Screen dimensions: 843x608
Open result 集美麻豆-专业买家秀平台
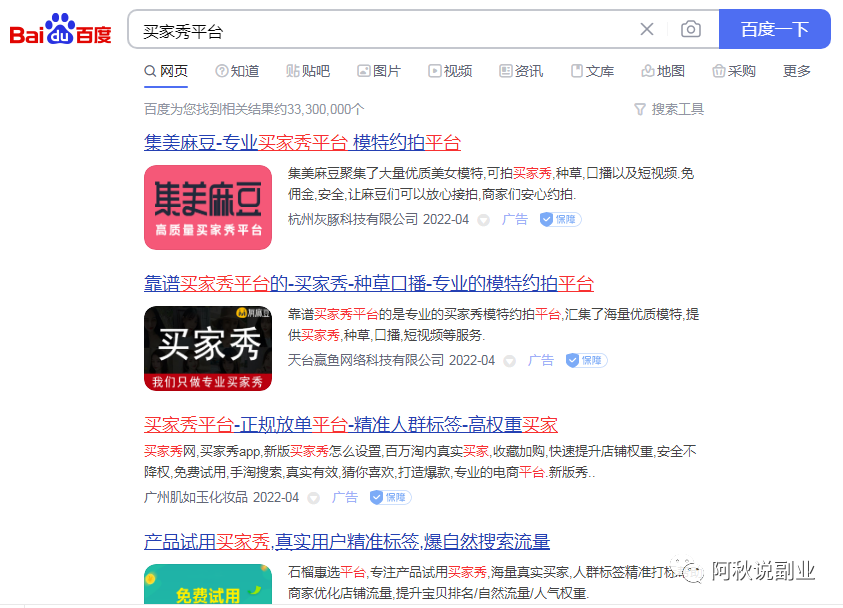pyautogui.click(x=302, y=142)
